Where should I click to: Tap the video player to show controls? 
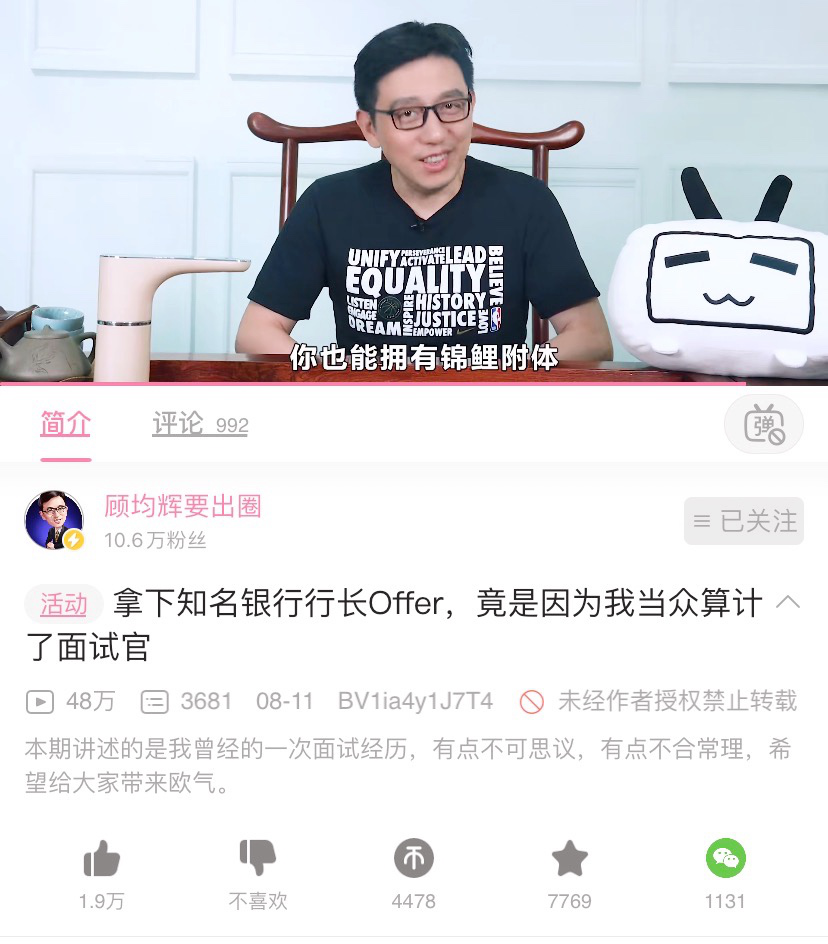(414, 190)
